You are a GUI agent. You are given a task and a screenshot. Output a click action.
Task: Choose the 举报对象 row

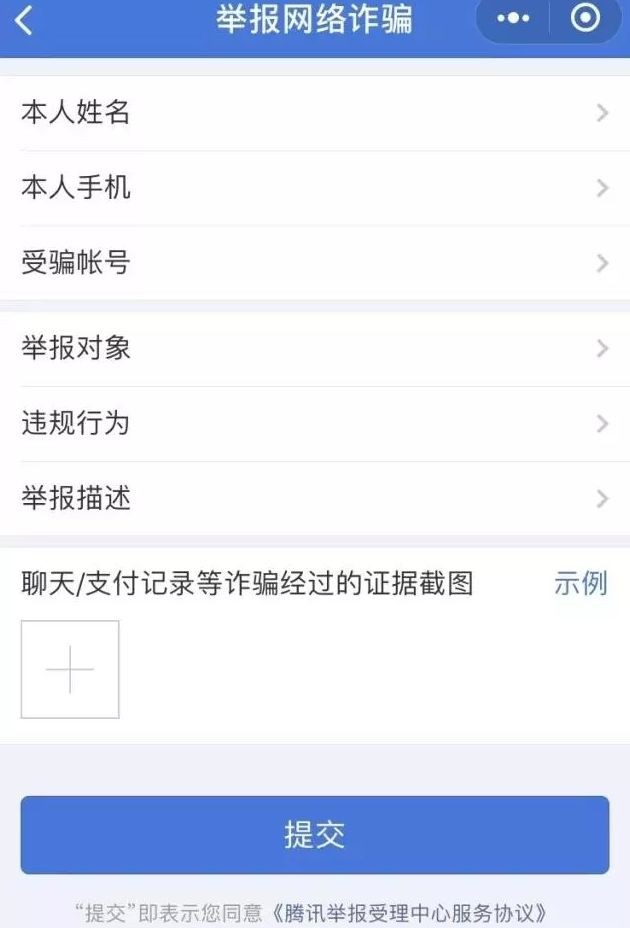(315, 349)
